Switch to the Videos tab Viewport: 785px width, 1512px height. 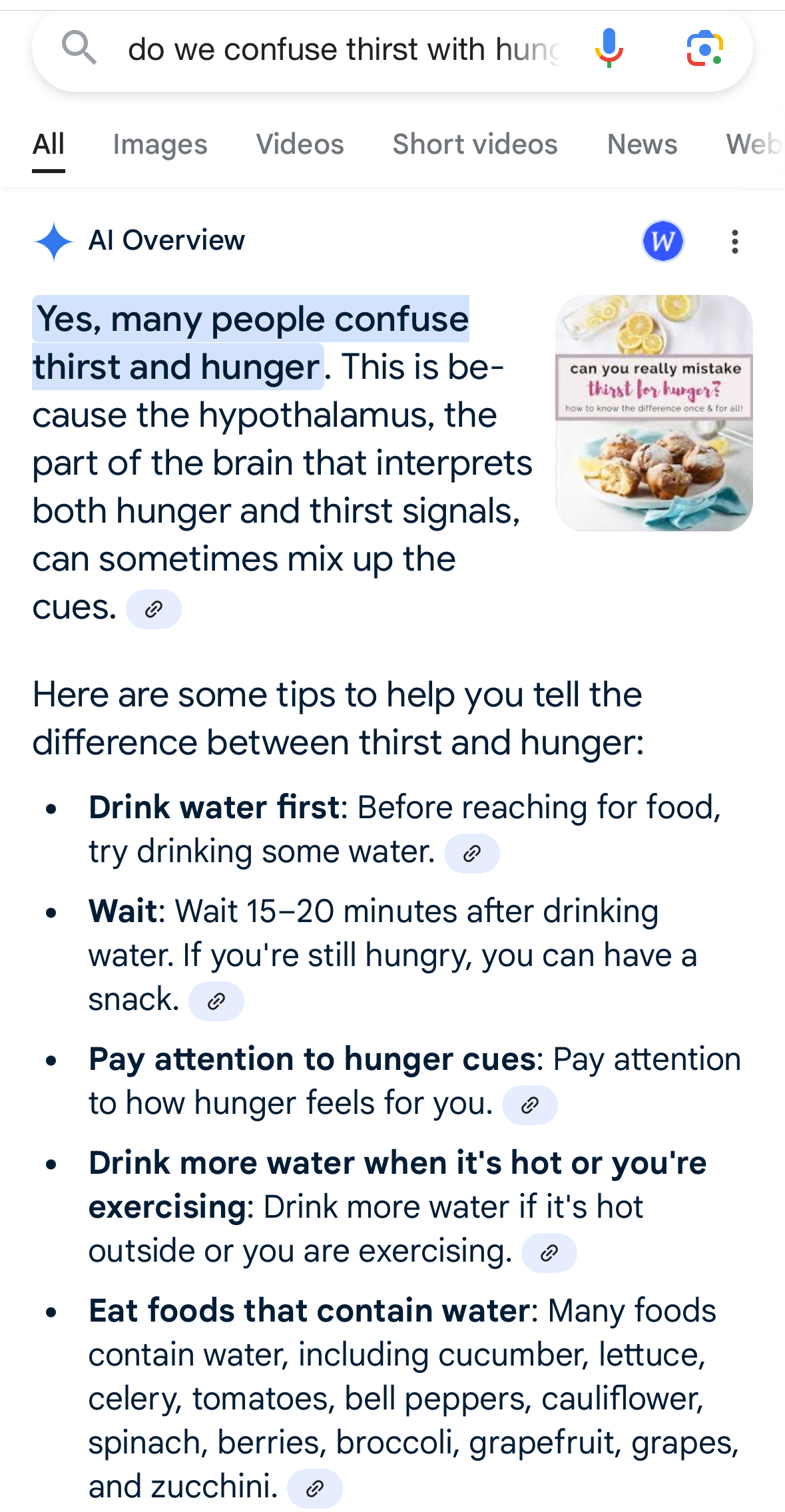click(x=300, y=144)
